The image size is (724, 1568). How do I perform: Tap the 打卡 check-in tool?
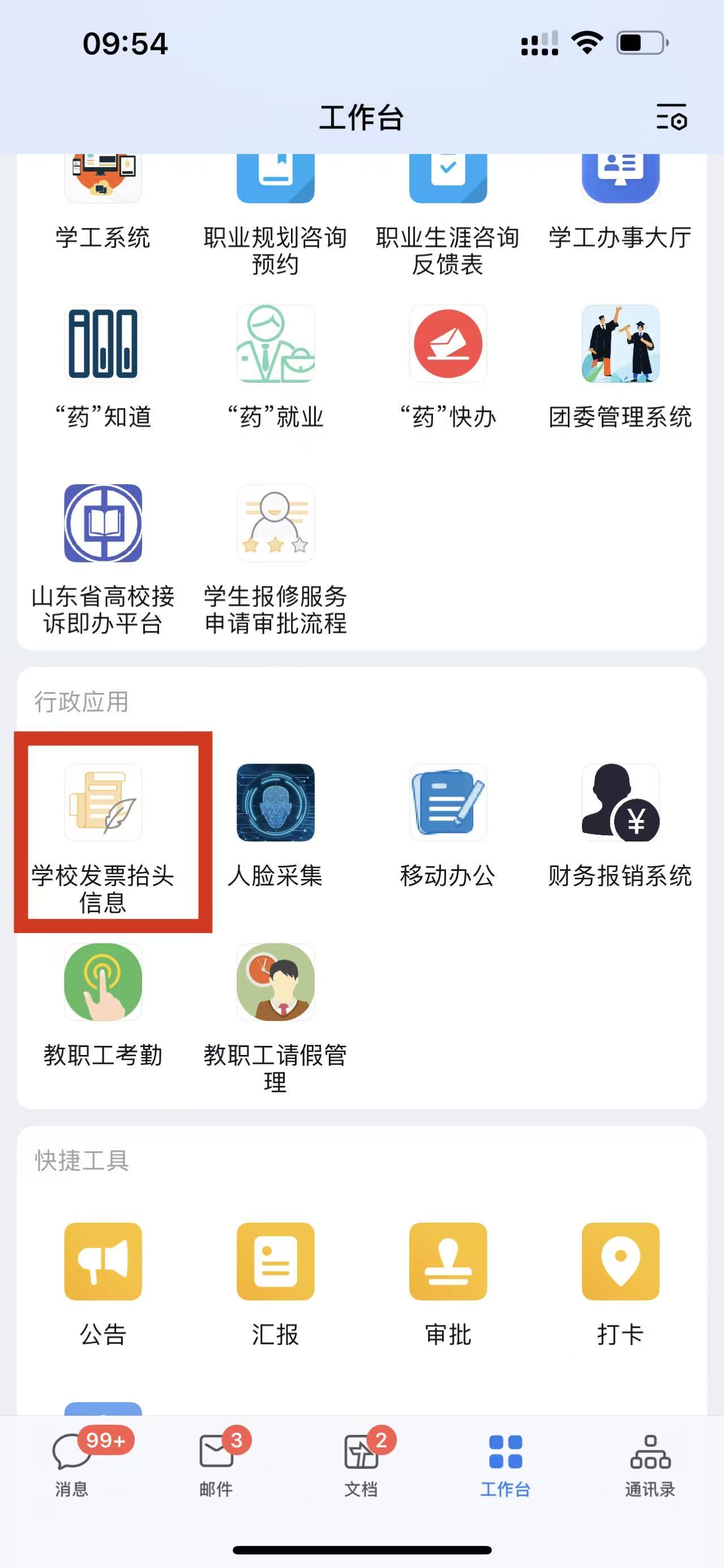point(620,1261)
